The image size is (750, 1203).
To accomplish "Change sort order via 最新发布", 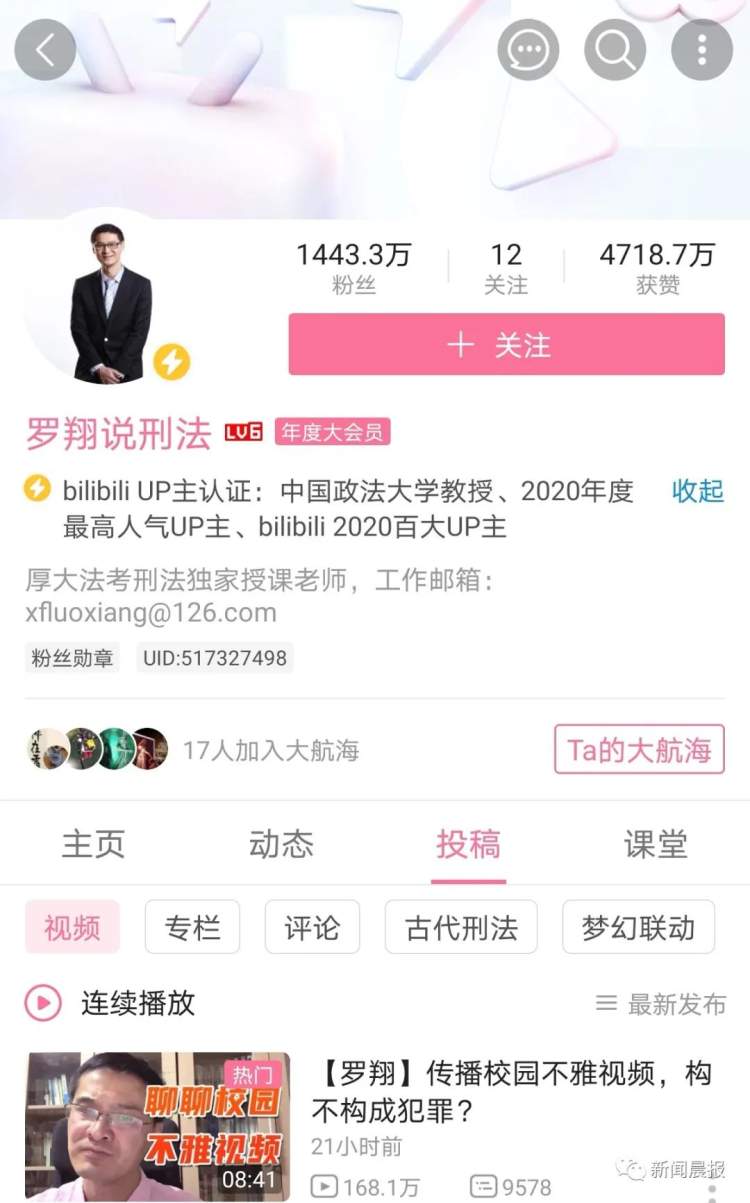I will coord(661,1004).
